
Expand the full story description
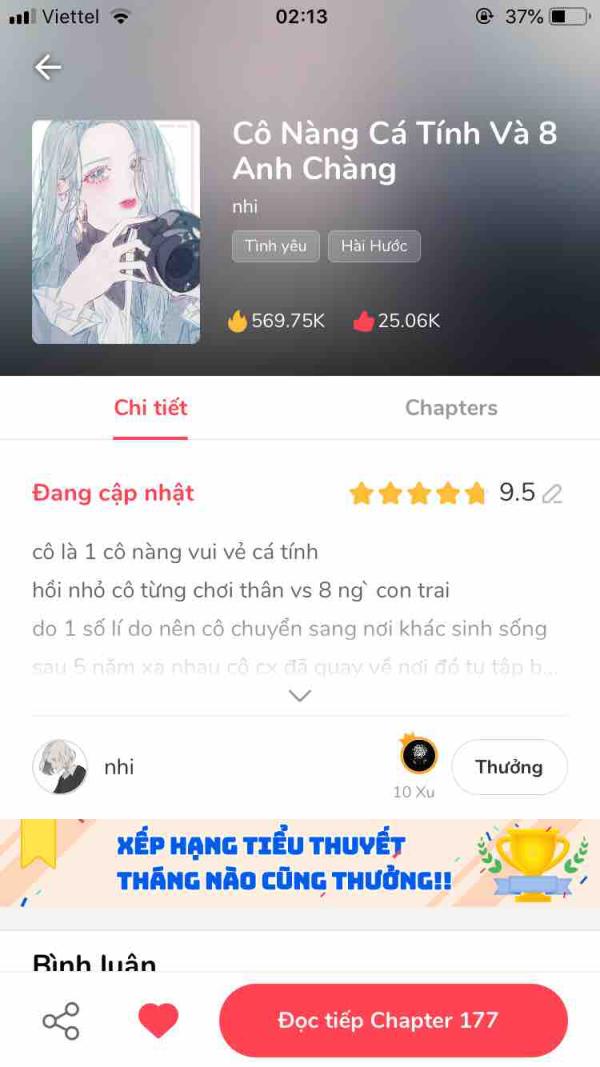(300, 695)
